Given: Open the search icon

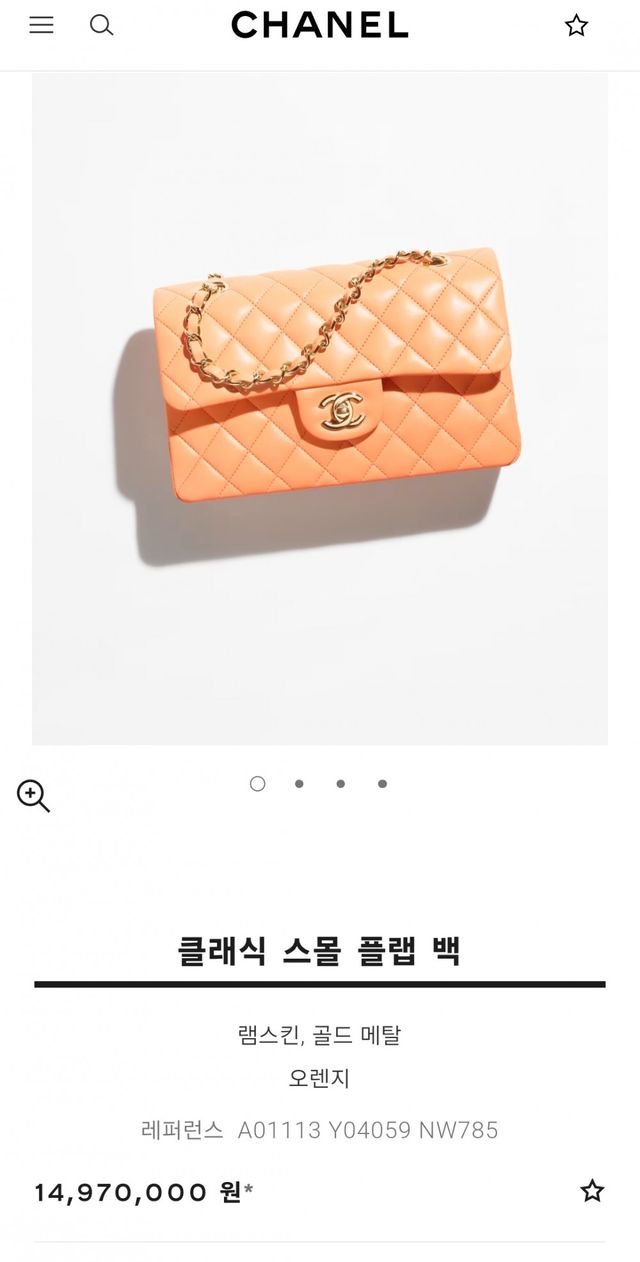Looking at the screenshot, I should point(102,25).
